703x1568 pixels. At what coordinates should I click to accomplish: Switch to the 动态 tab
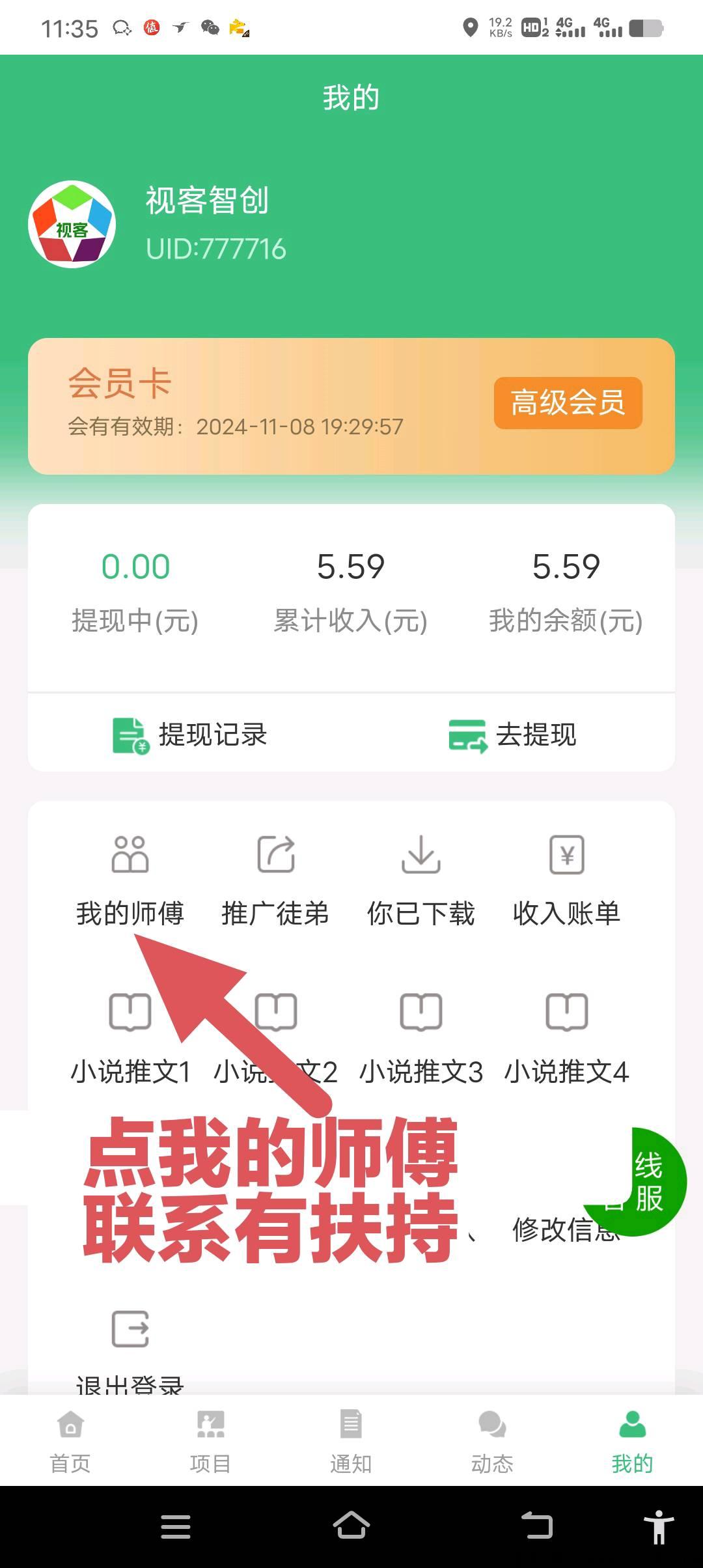click(492, 1442)
